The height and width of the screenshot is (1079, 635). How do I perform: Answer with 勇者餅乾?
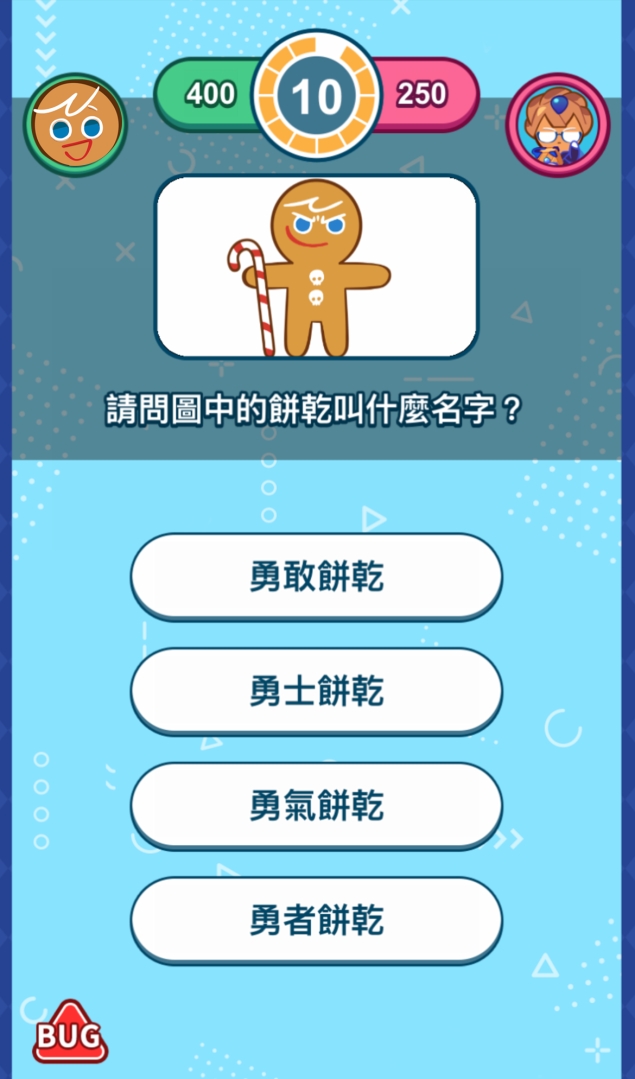[x=316, y=919]
